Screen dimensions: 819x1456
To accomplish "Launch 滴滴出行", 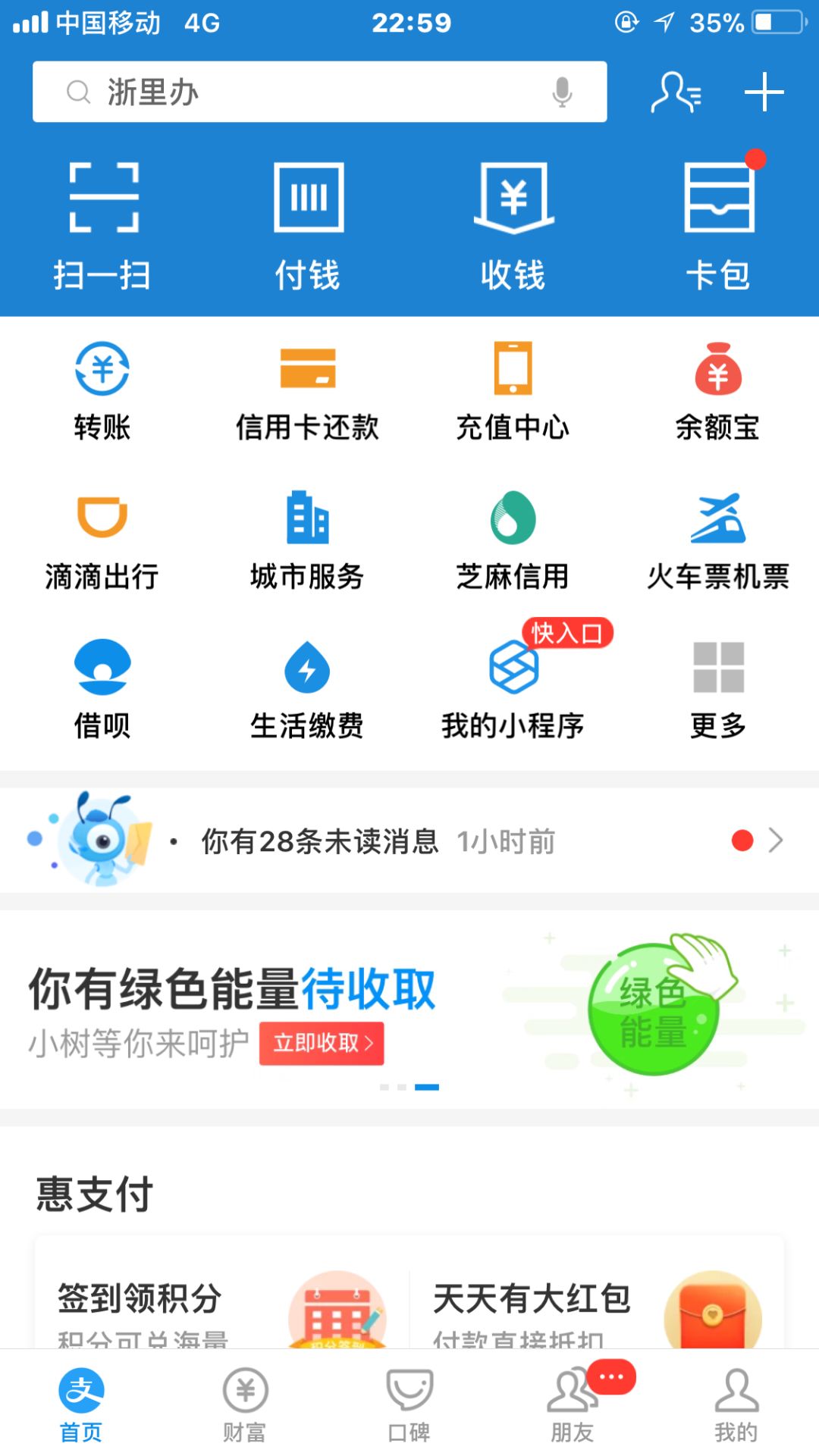I will (x=102, y=541).
